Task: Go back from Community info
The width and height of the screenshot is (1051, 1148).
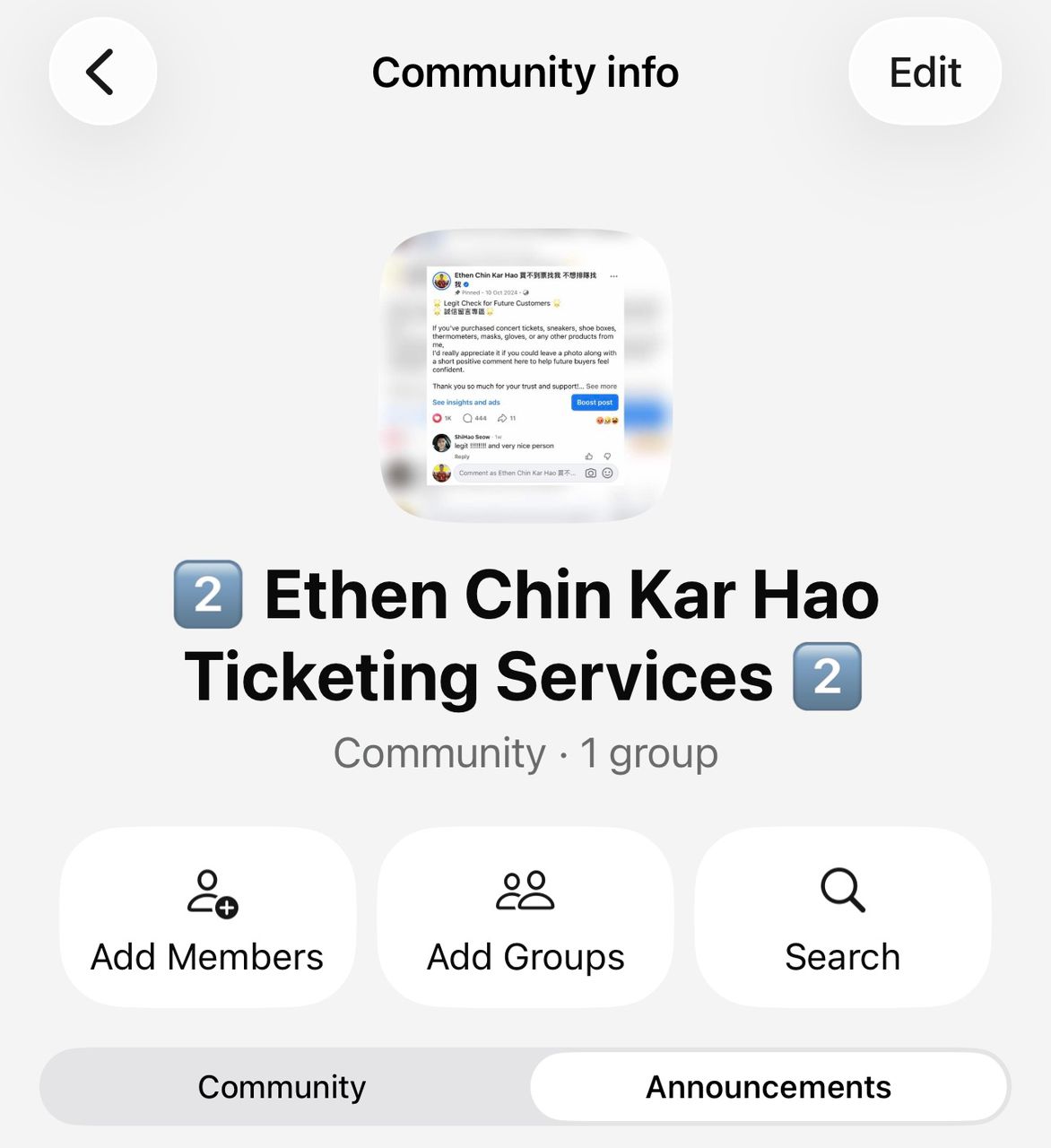Action: click(x=102, y=72)
